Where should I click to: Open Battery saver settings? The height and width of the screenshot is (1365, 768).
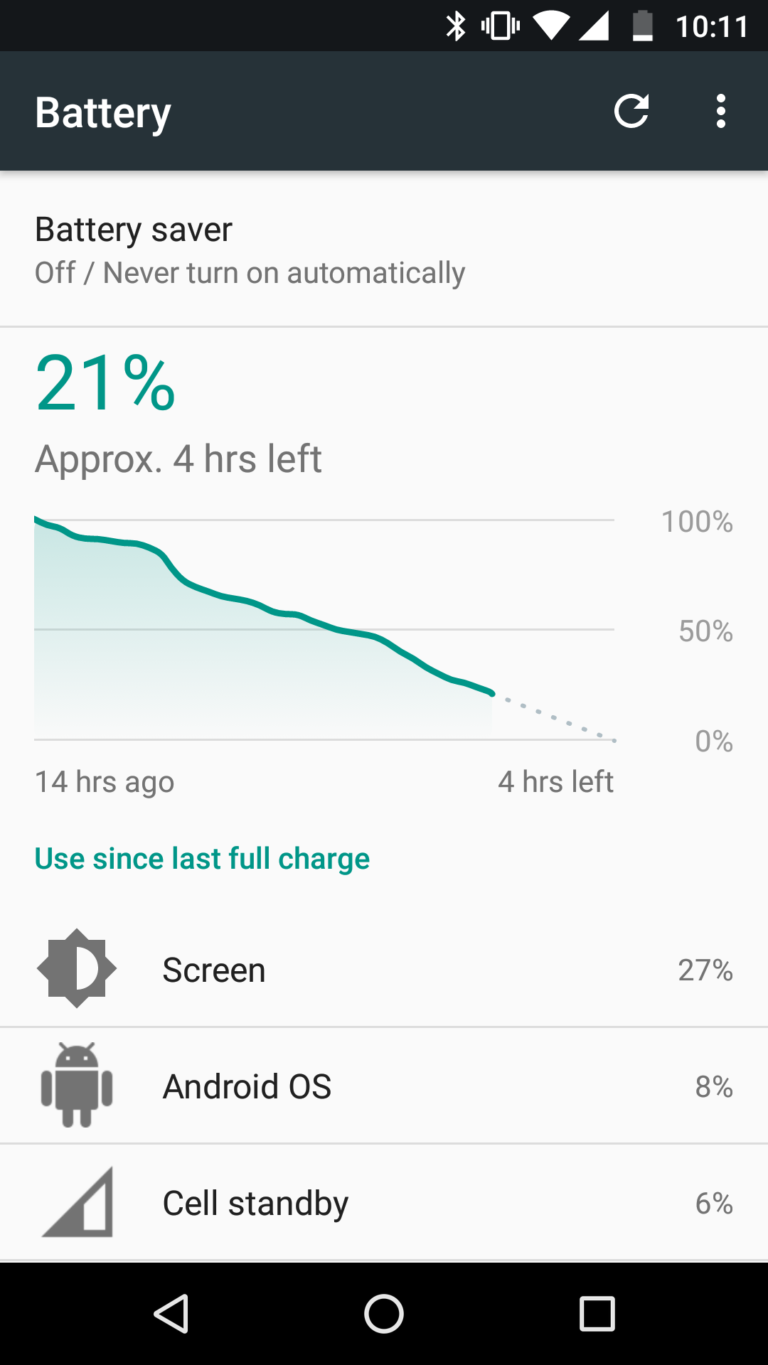click(x=384, y=249)
